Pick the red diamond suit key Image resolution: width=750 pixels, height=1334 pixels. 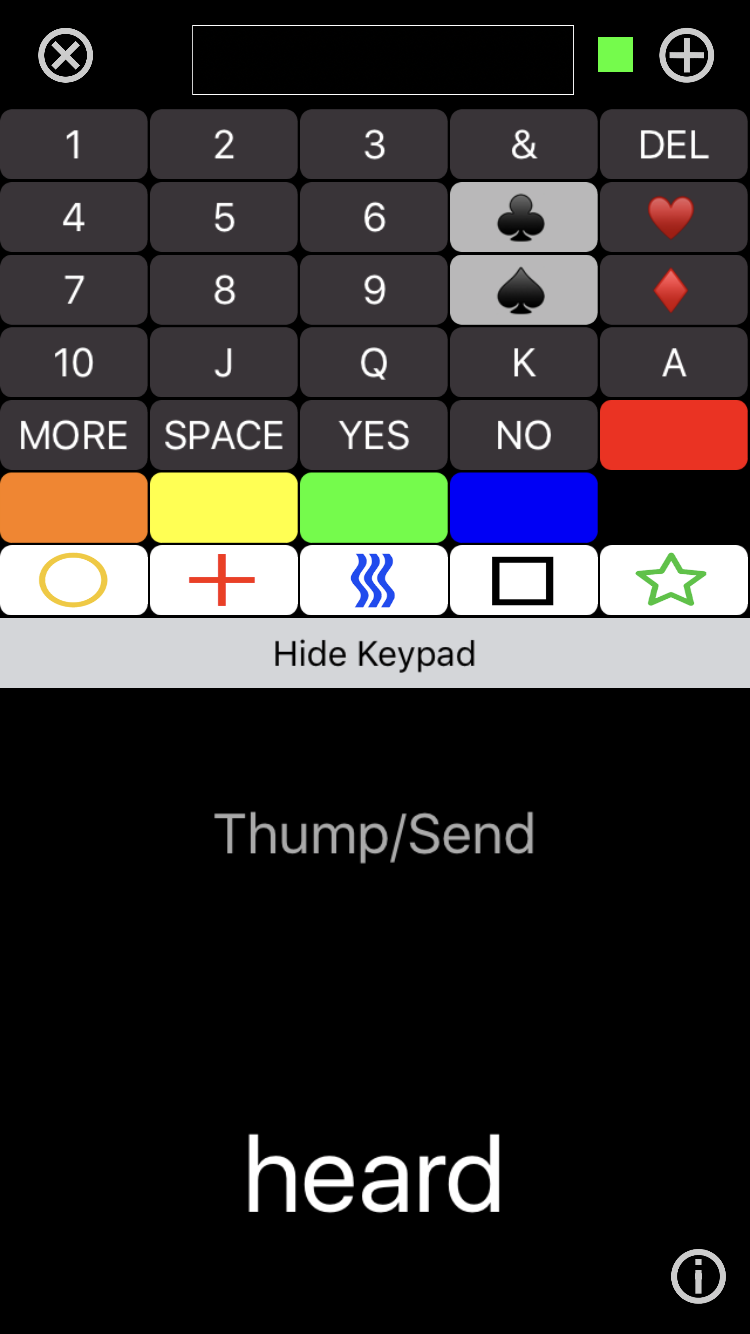[674, 290]
